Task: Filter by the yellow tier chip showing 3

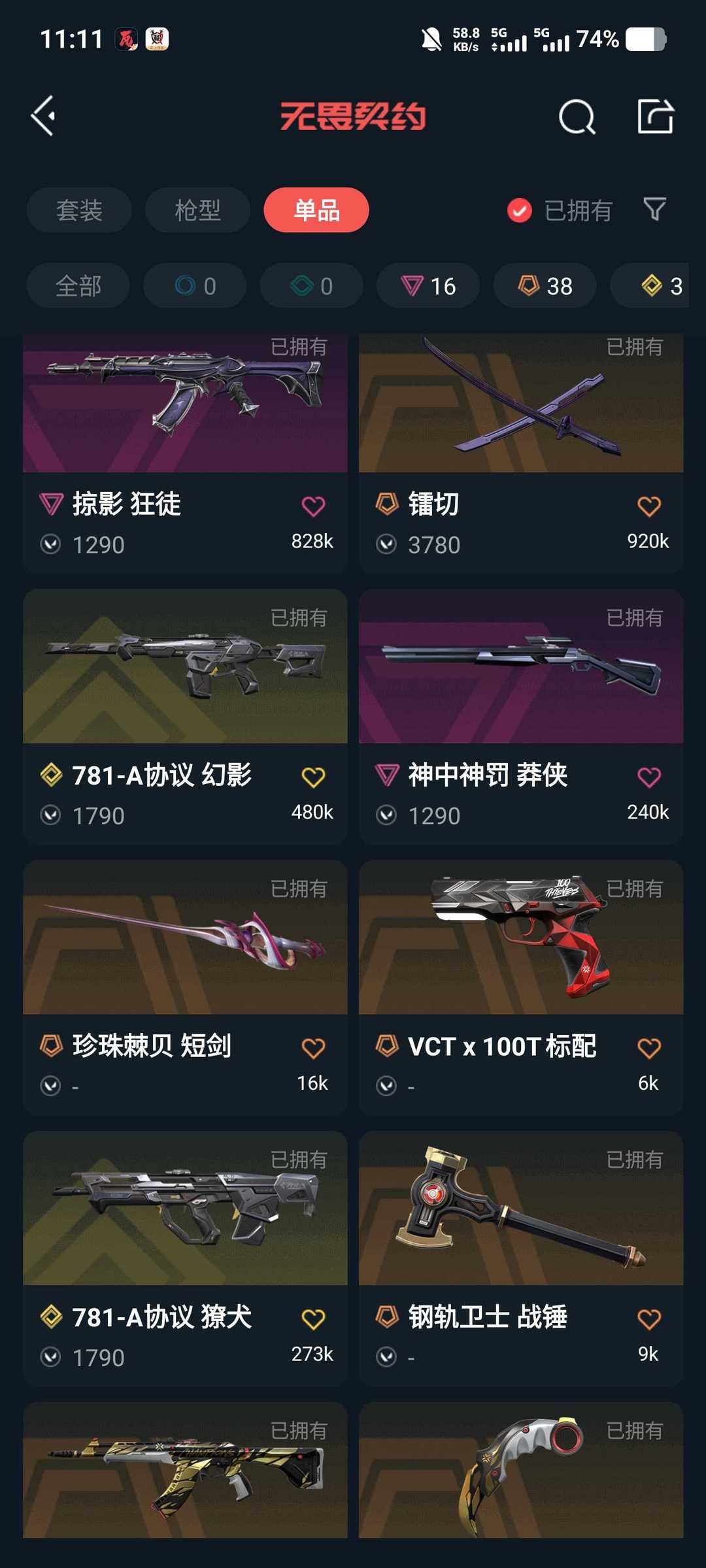Action: pyautogui.click(x=660, y=286)
